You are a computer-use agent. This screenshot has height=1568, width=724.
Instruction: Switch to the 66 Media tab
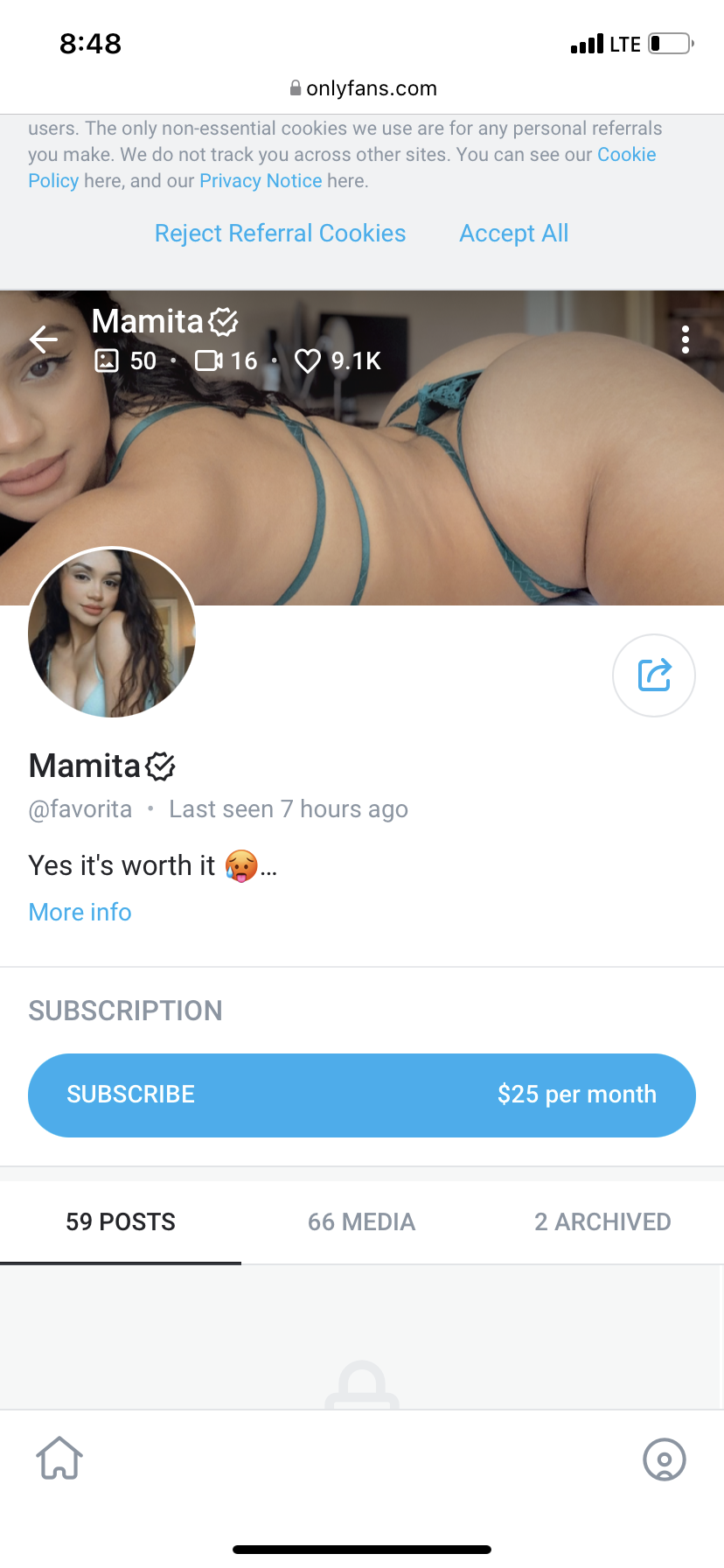click(x=361, y=1221)
